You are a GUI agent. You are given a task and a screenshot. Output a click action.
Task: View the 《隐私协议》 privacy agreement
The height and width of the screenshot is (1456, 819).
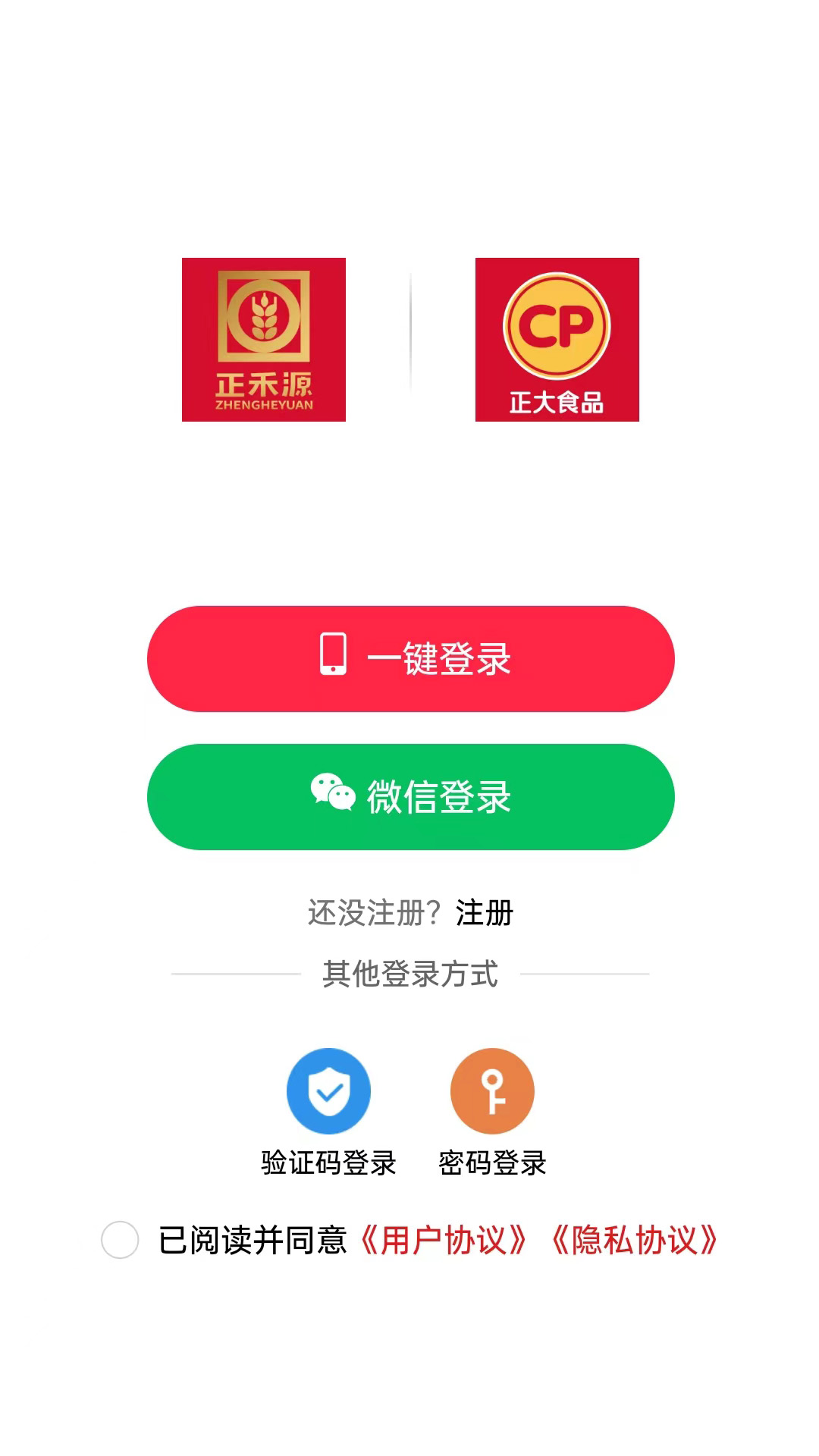click(x=634, y=1241)
